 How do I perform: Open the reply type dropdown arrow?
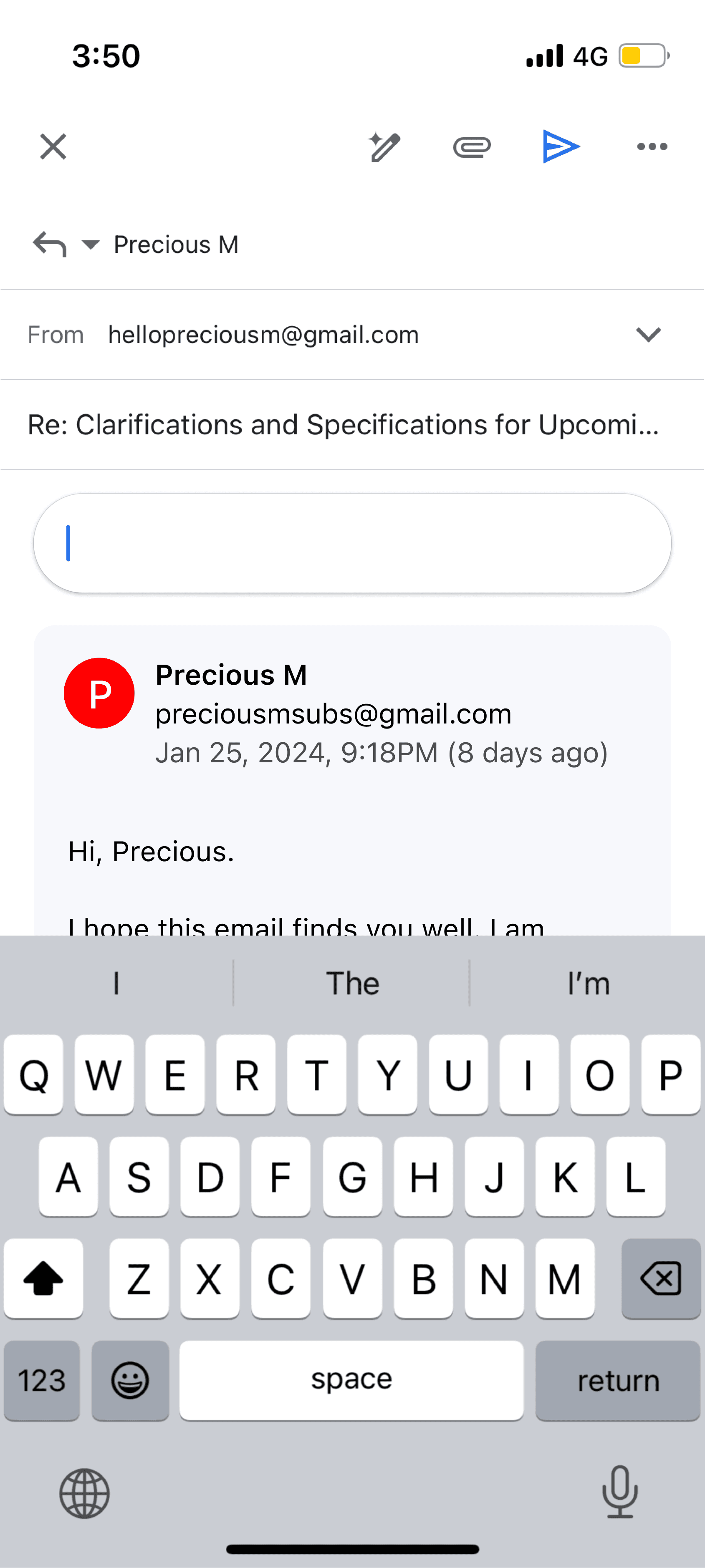(91, 245)
